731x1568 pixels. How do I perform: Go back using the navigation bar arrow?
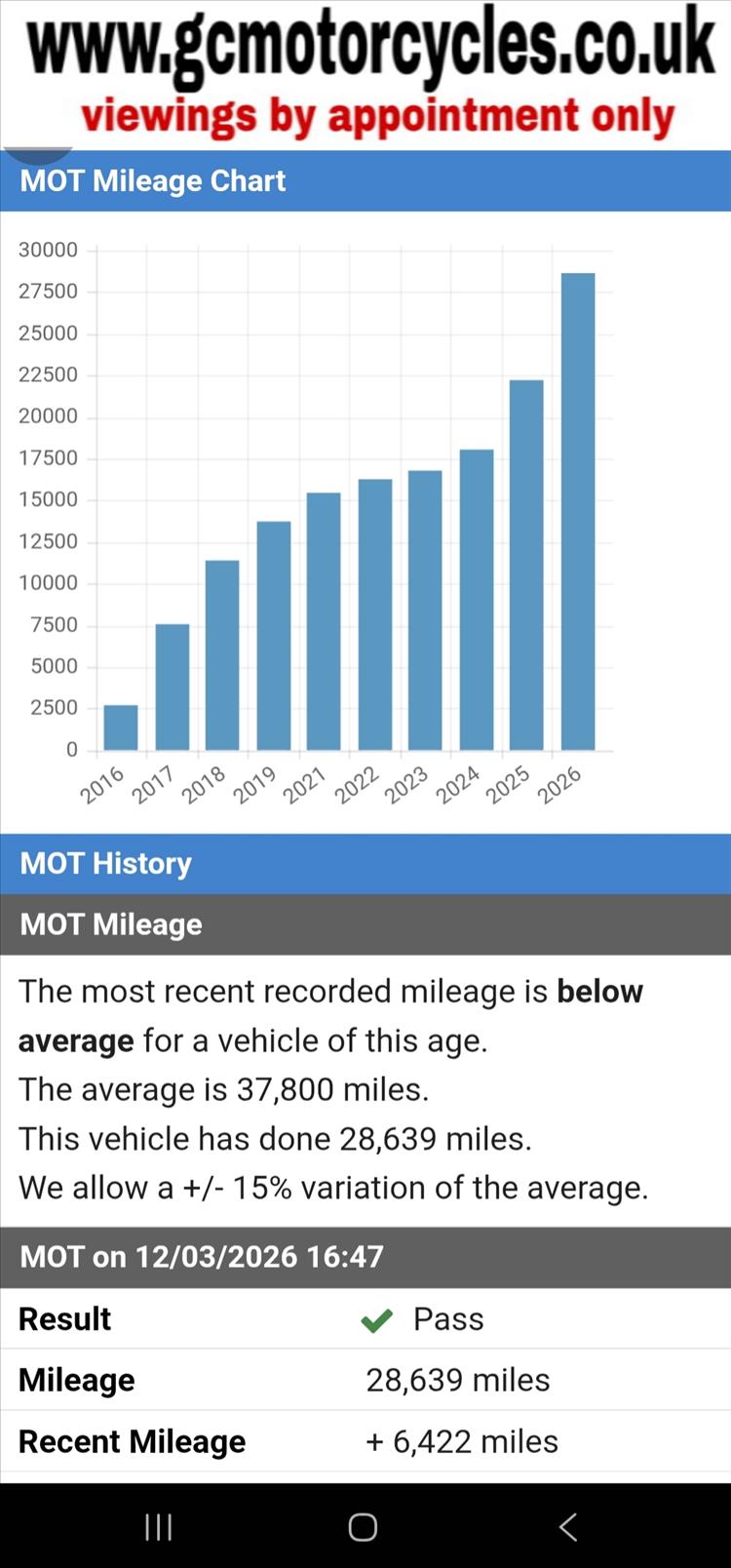click(x=568, y=1526)
